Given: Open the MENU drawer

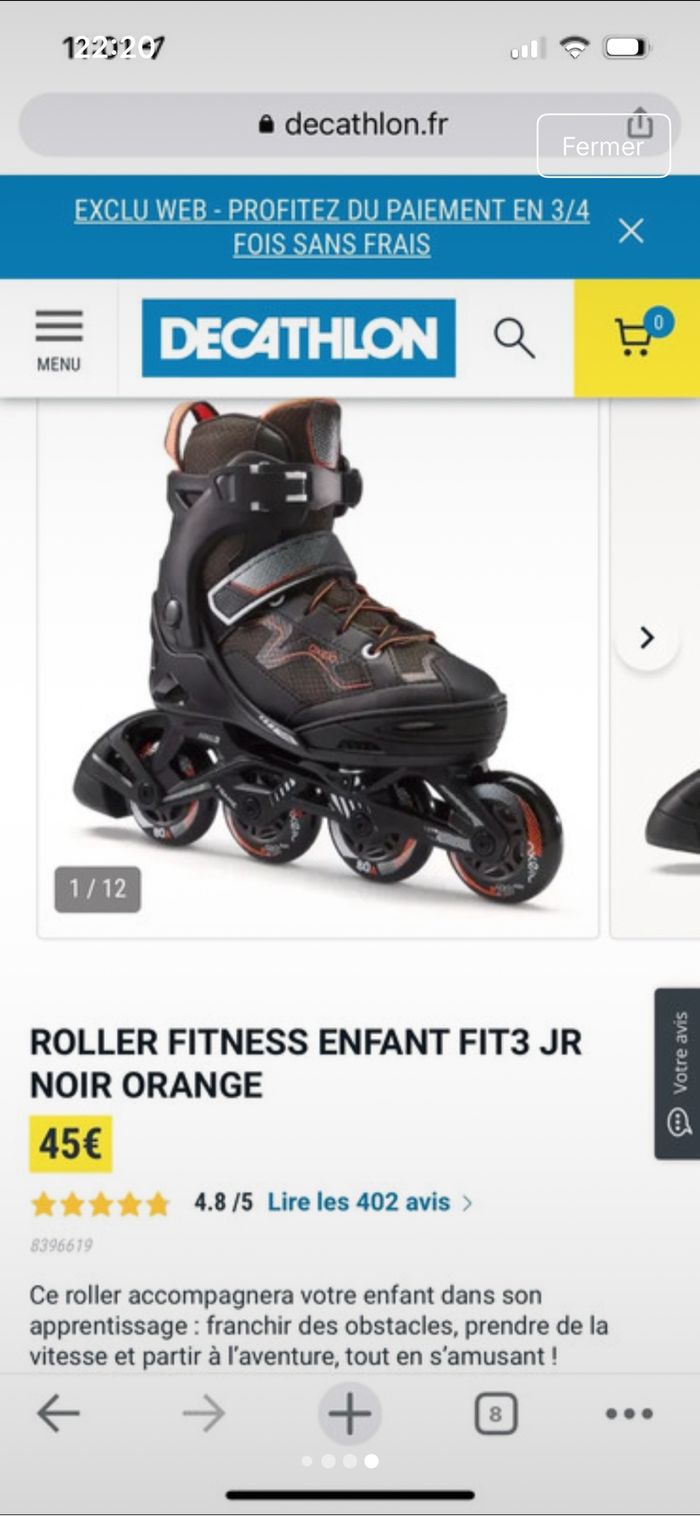Looking at the screenshot, I should 59,340.
